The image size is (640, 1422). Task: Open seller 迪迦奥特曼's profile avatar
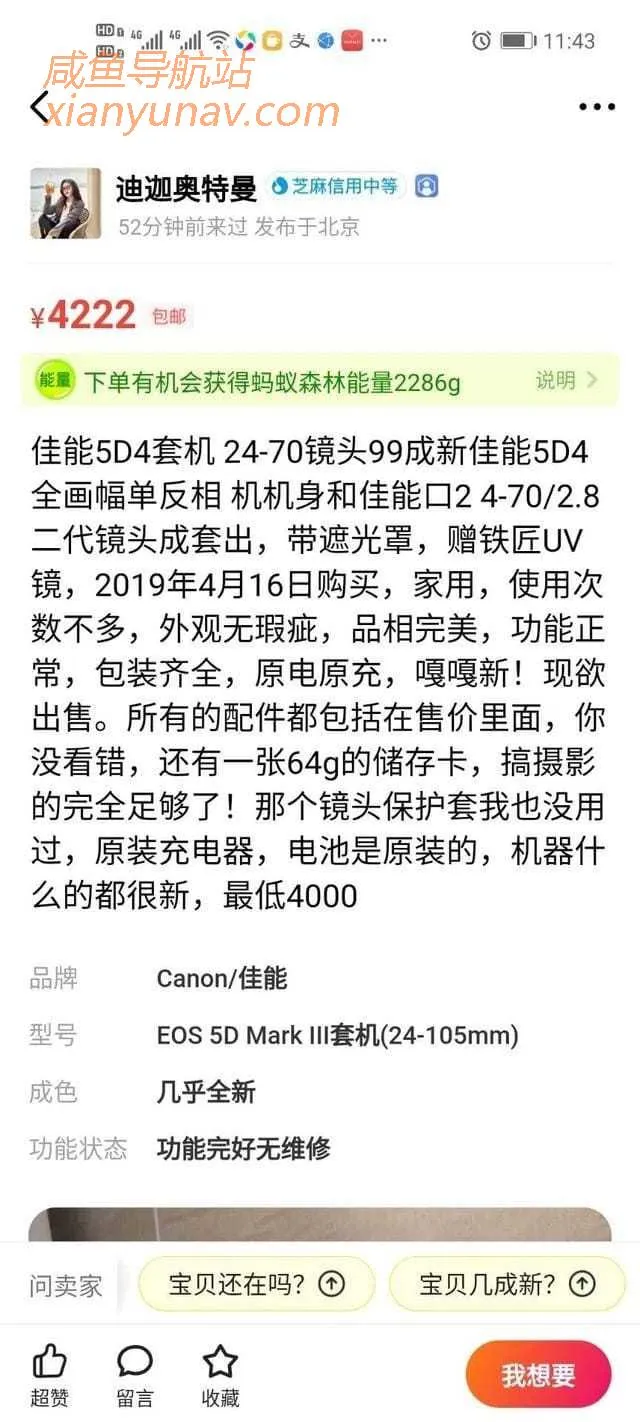point(65,203)
